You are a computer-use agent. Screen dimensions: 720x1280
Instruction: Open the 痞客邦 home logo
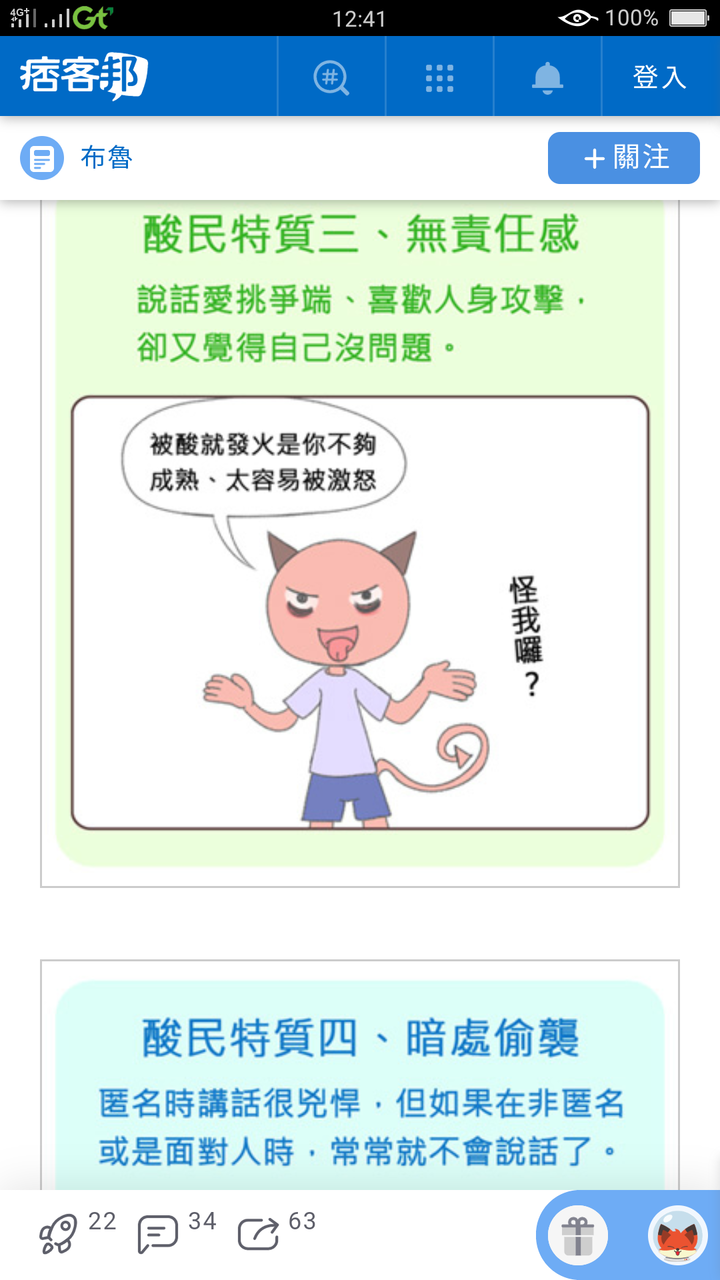pos(83,77)
